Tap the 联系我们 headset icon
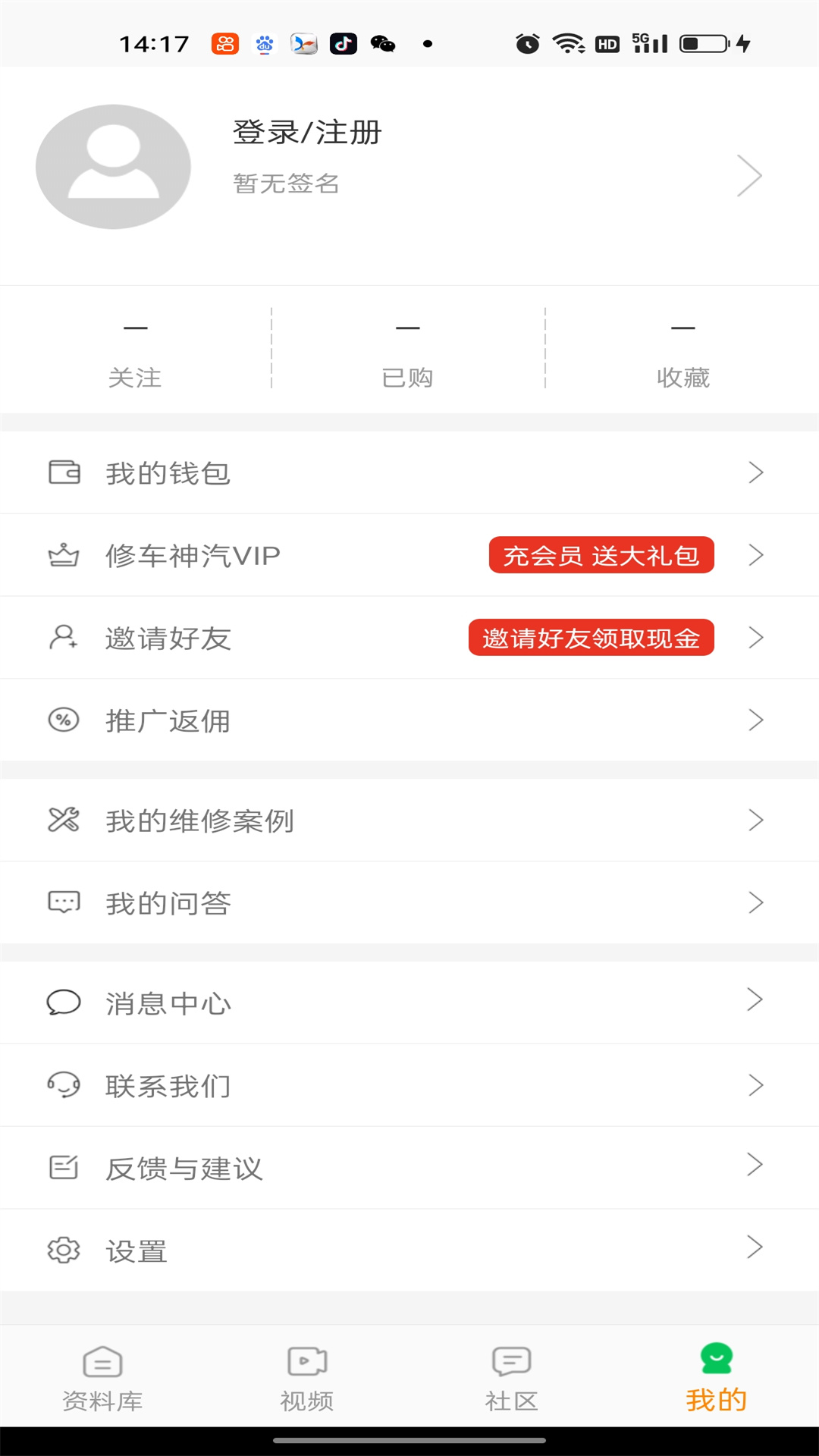Viewport: 819px width, 1456px height. coord(64,1084)
